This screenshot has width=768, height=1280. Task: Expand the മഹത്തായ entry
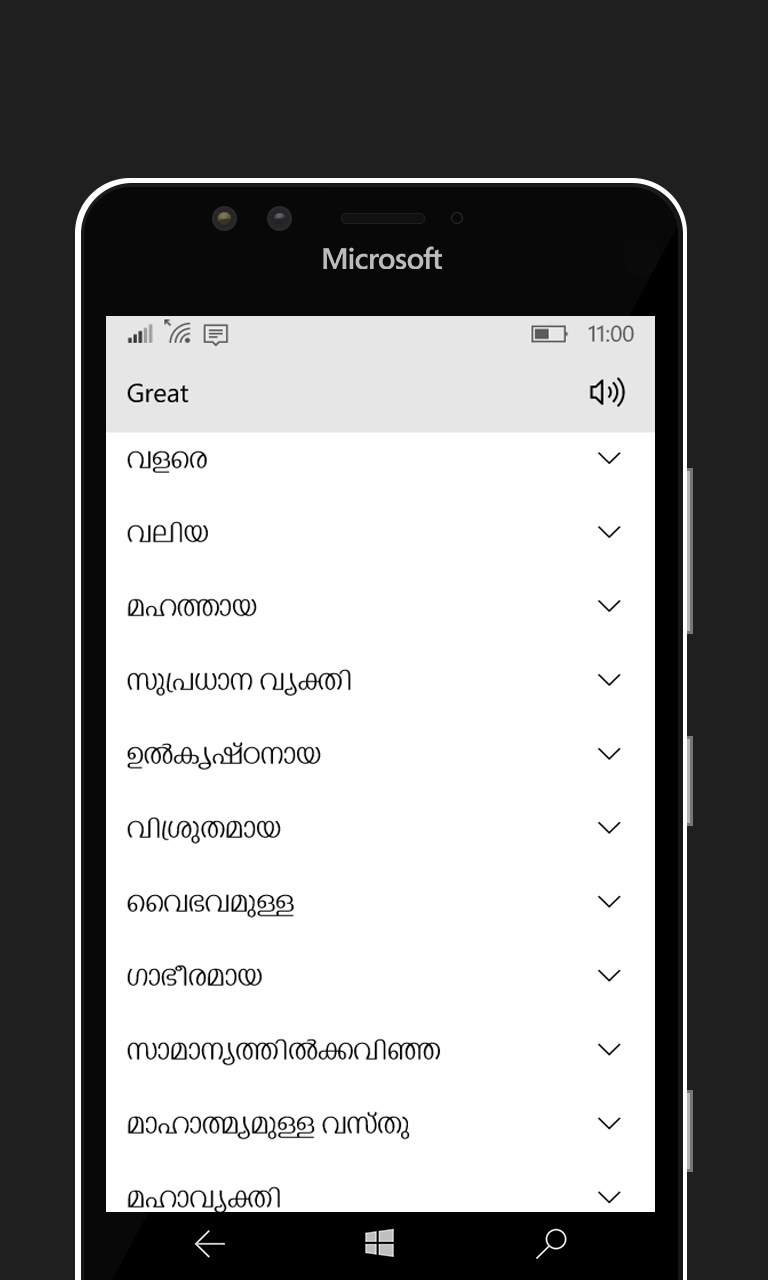(609, 606)
